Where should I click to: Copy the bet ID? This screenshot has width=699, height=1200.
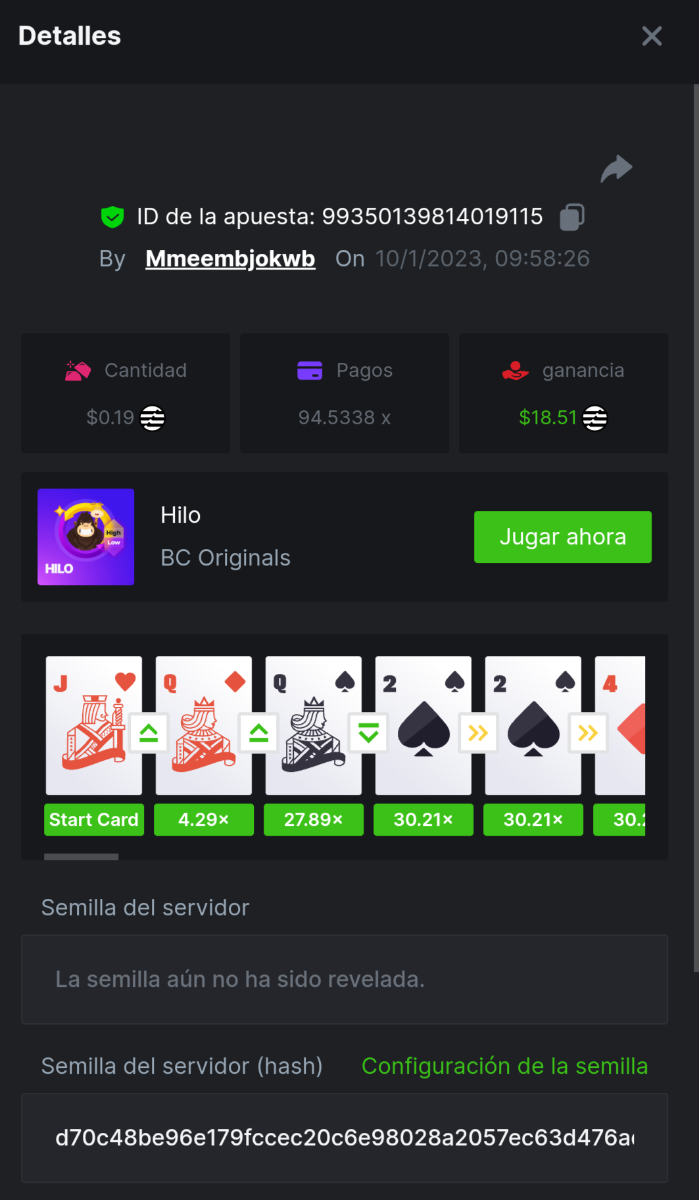coord(572,217)
